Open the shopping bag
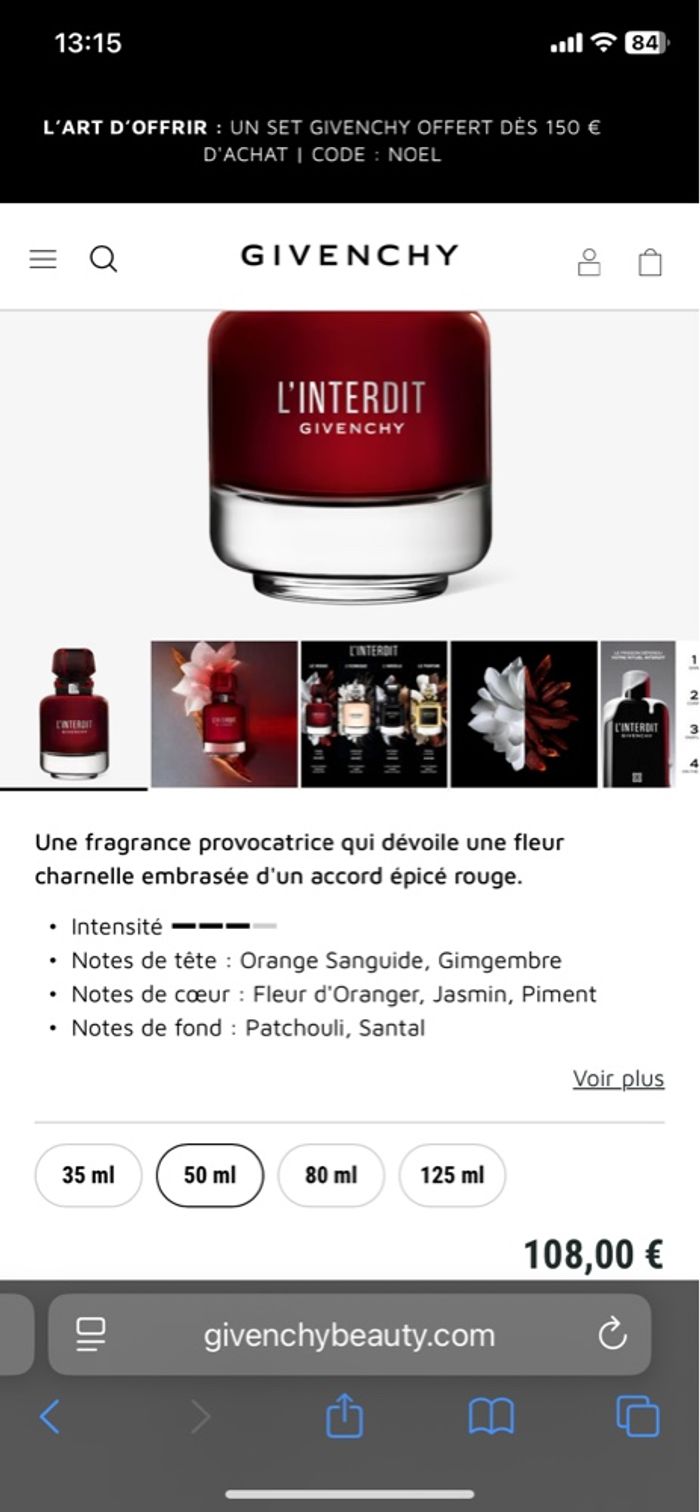 point(650,262)
